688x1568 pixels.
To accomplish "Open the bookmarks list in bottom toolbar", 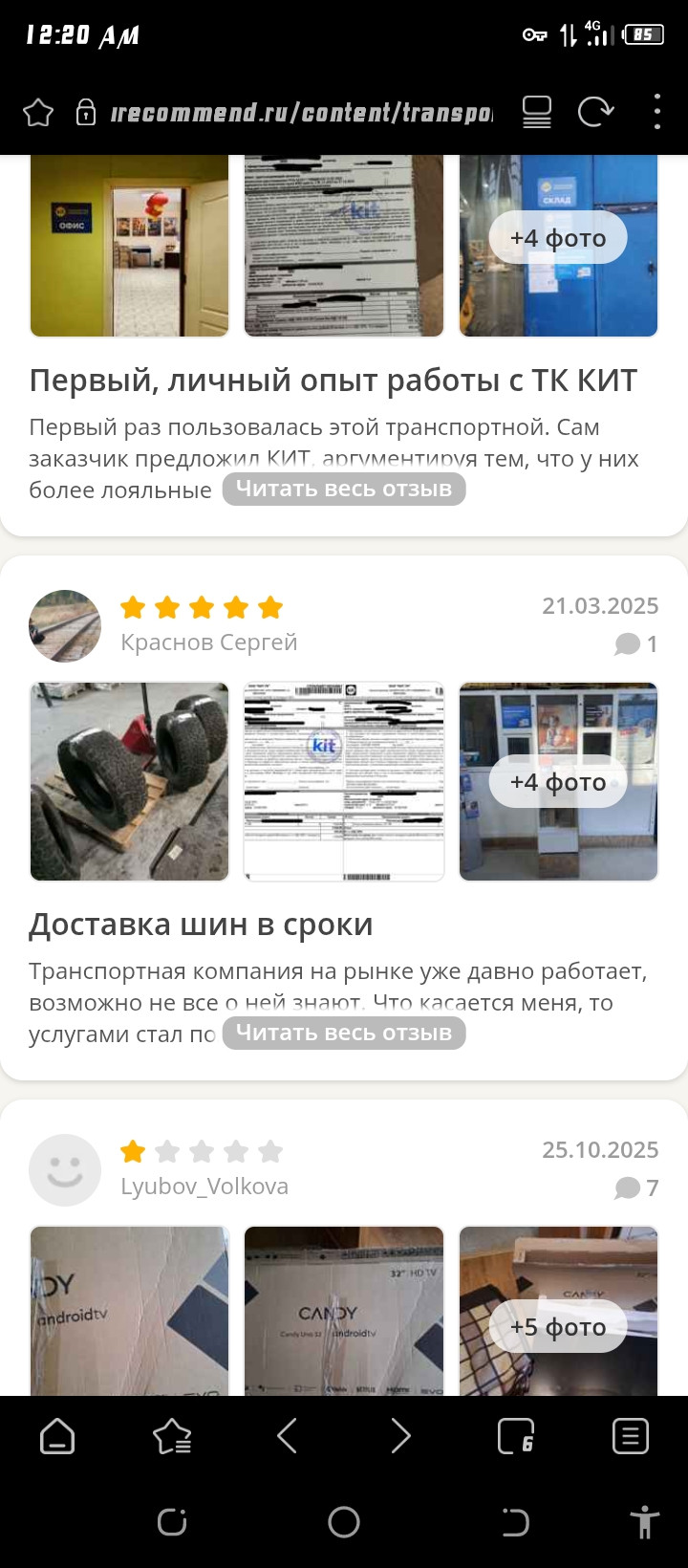I will coord(172,1436).
